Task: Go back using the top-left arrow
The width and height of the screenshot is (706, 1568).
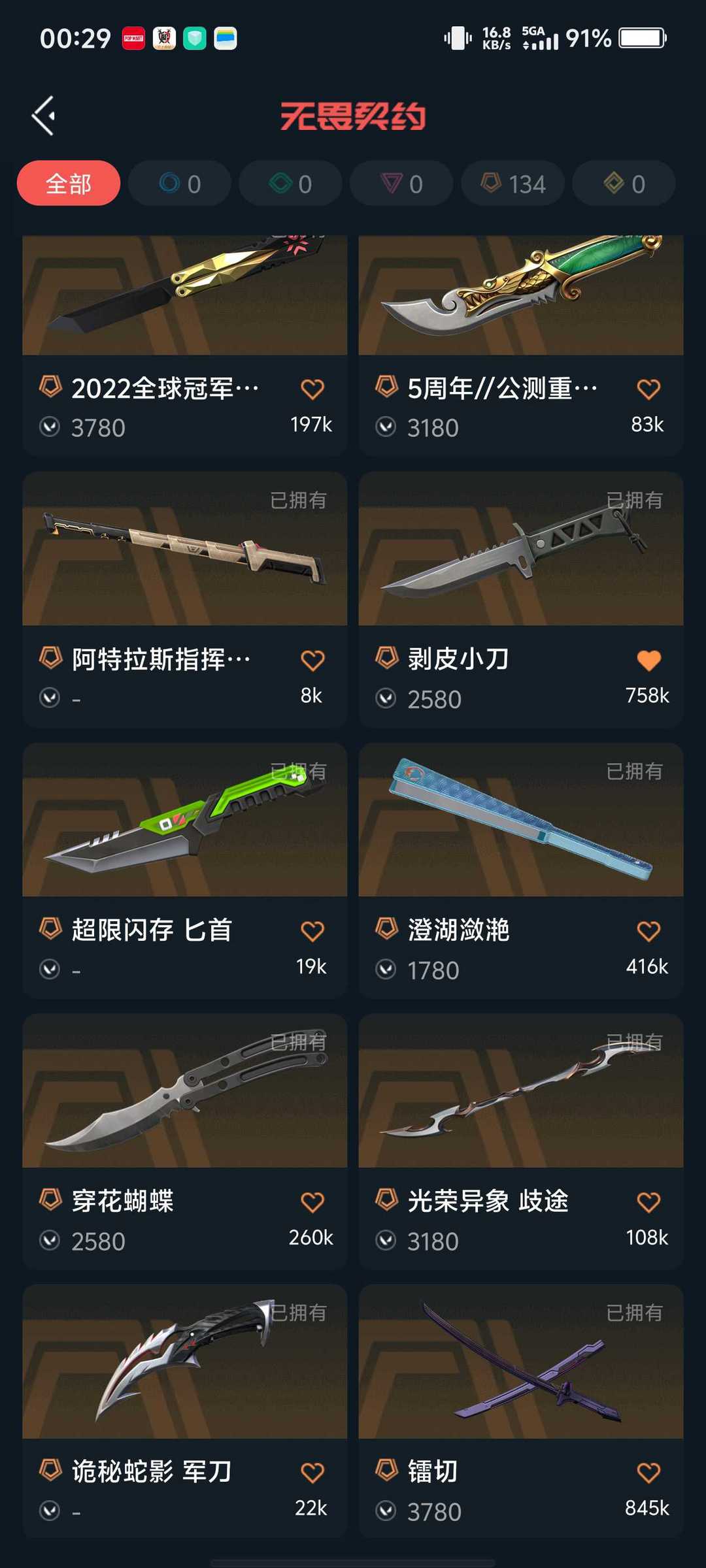Action: click(x=44, y=116)
